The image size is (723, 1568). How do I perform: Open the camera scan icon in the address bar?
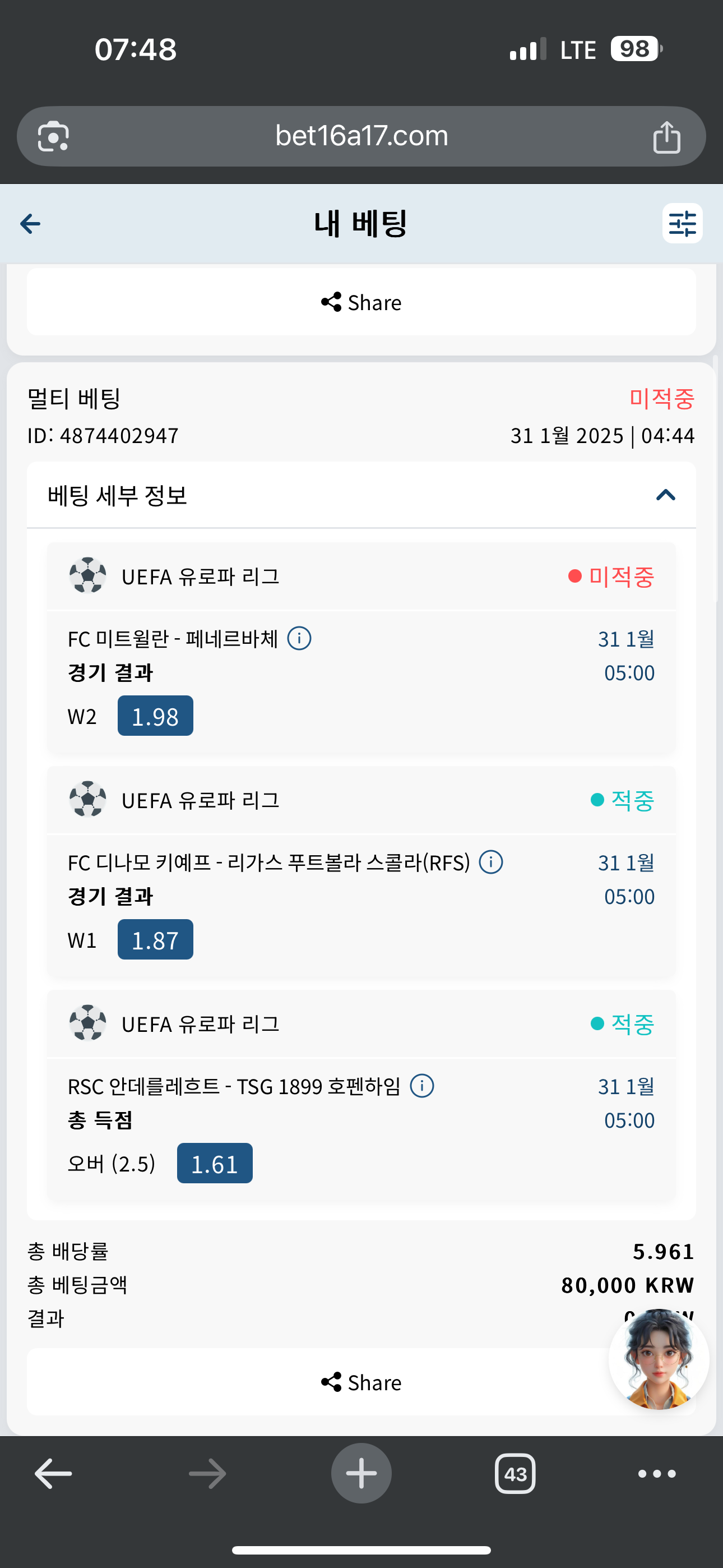tap(53, 136)
